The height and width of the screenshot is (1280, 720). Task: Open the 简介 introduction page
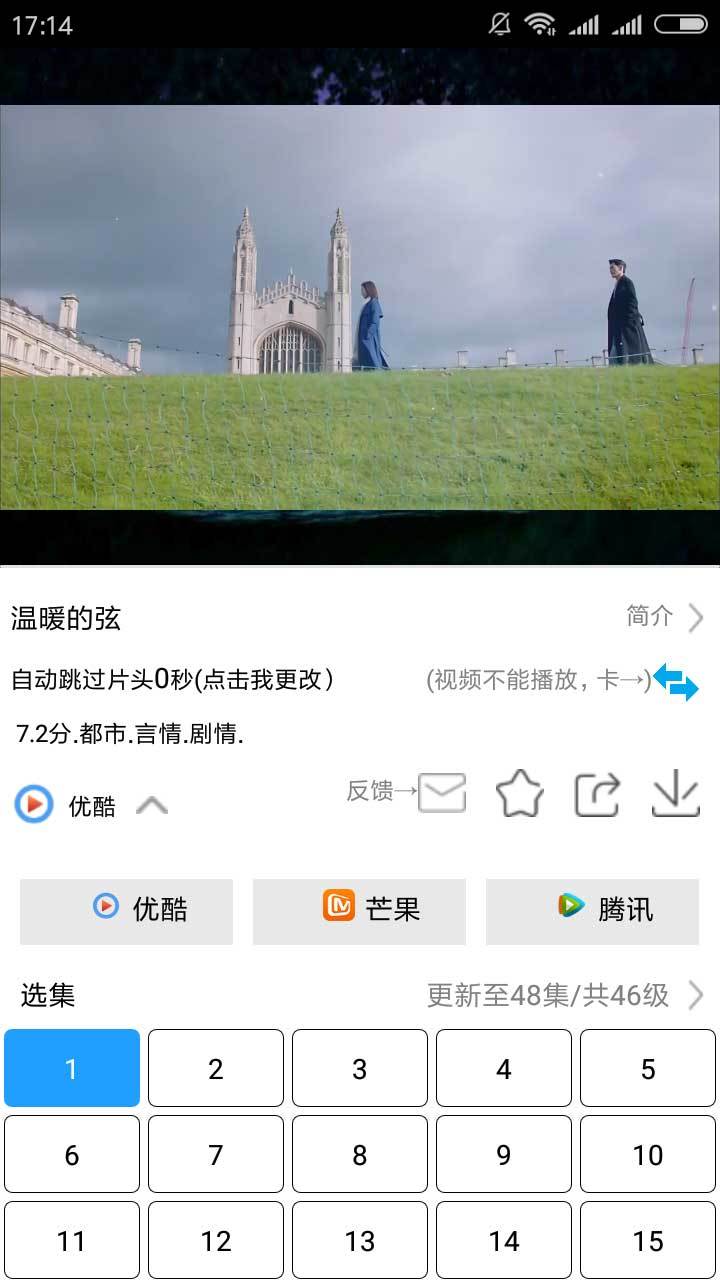tap(665, 617)
